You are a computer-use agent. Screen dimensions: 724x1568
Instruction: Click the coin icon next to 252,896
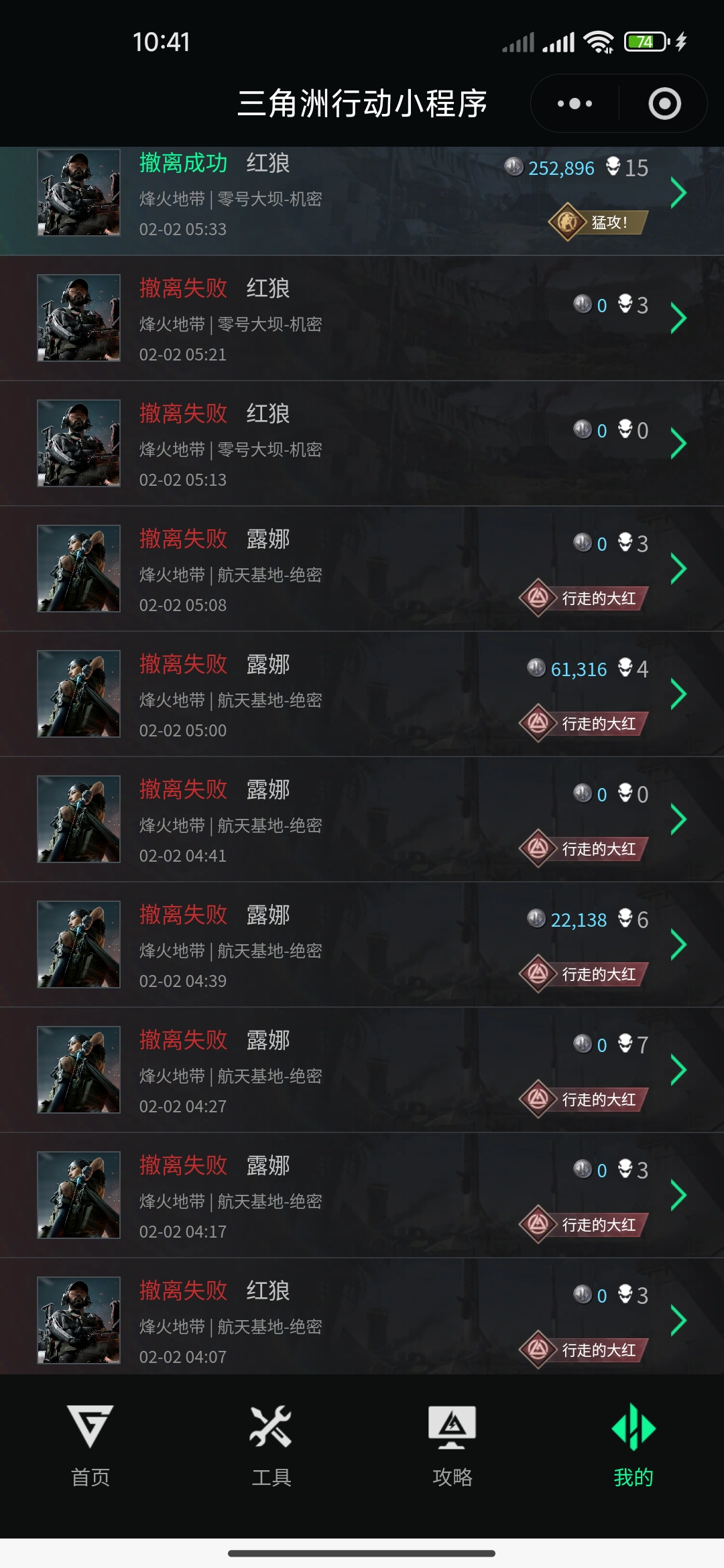(x=514, y=168)
